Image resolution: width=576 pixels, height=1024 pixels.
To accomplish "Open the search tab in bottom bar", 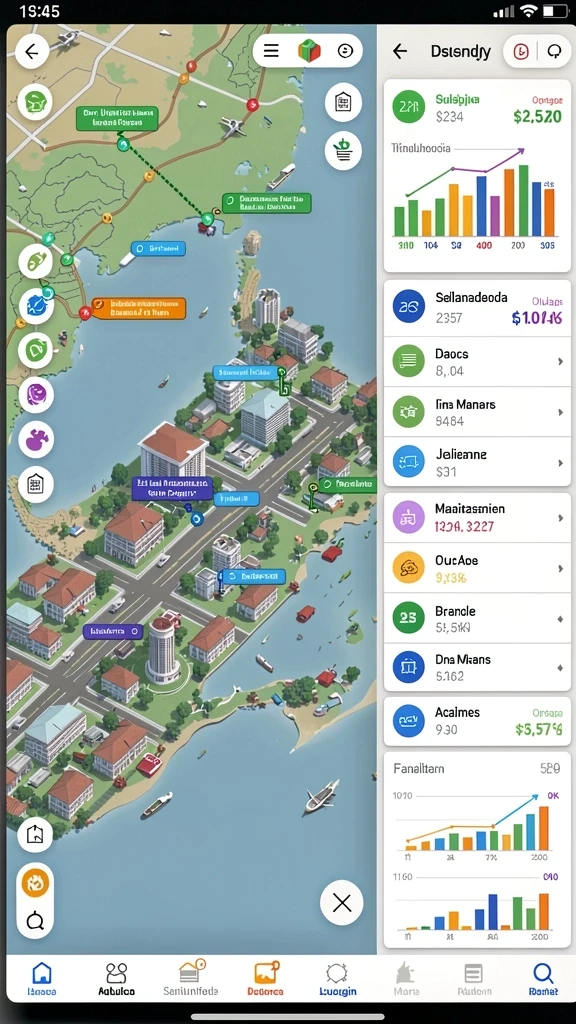I will (x=543, y=979).
